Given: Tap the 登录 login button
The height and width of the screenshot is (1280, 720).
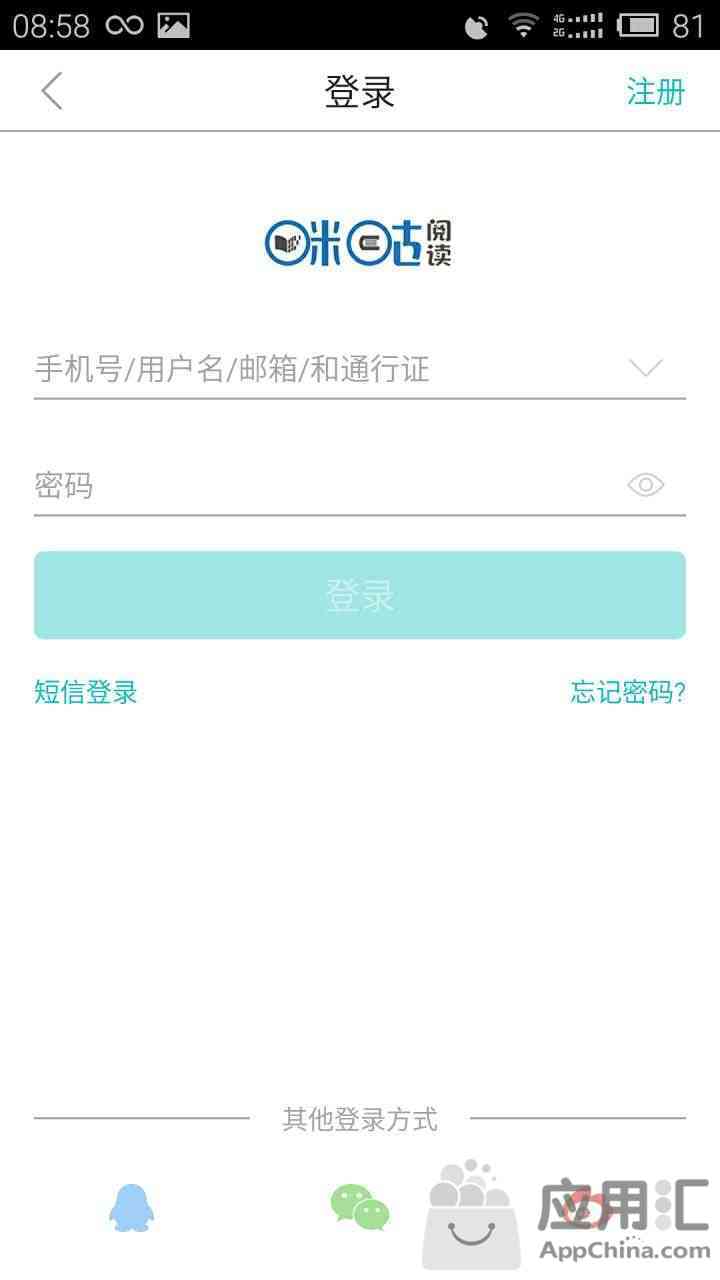Looking at the screenshot, I should (360, 595).
